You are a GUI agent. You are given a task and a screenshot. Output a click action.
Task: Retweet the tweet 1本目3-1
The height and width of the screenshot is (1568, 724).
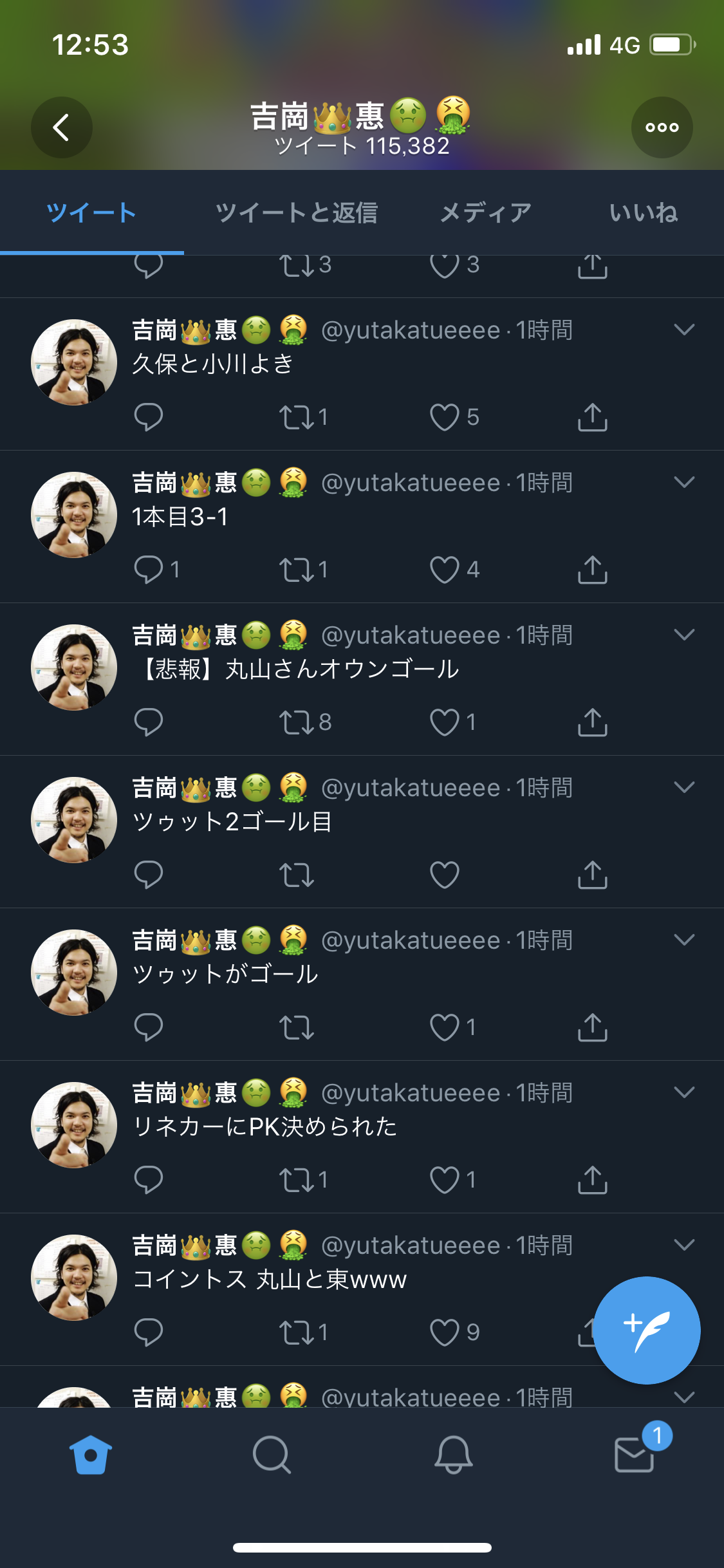297,570
